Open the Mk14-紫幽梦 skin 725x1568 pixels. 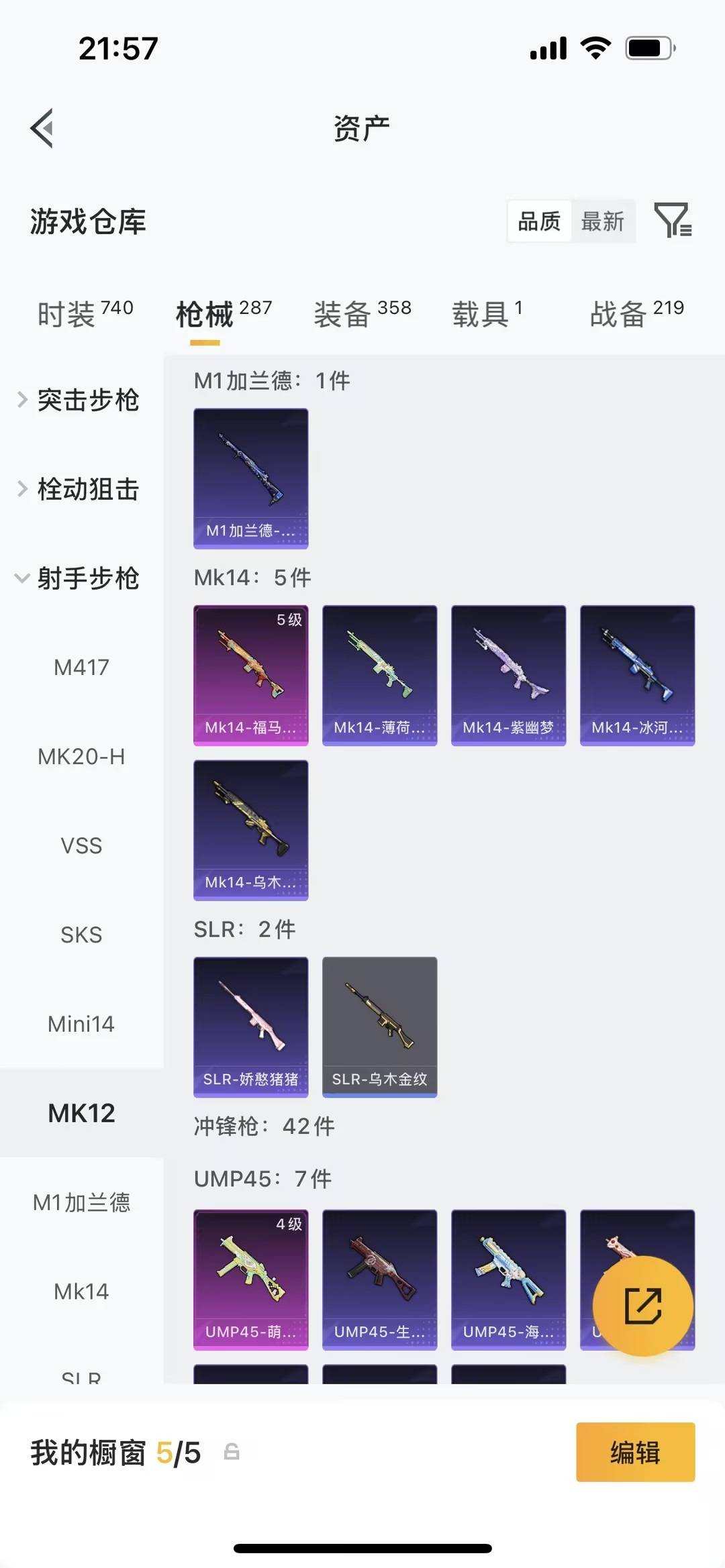[508, 674]
